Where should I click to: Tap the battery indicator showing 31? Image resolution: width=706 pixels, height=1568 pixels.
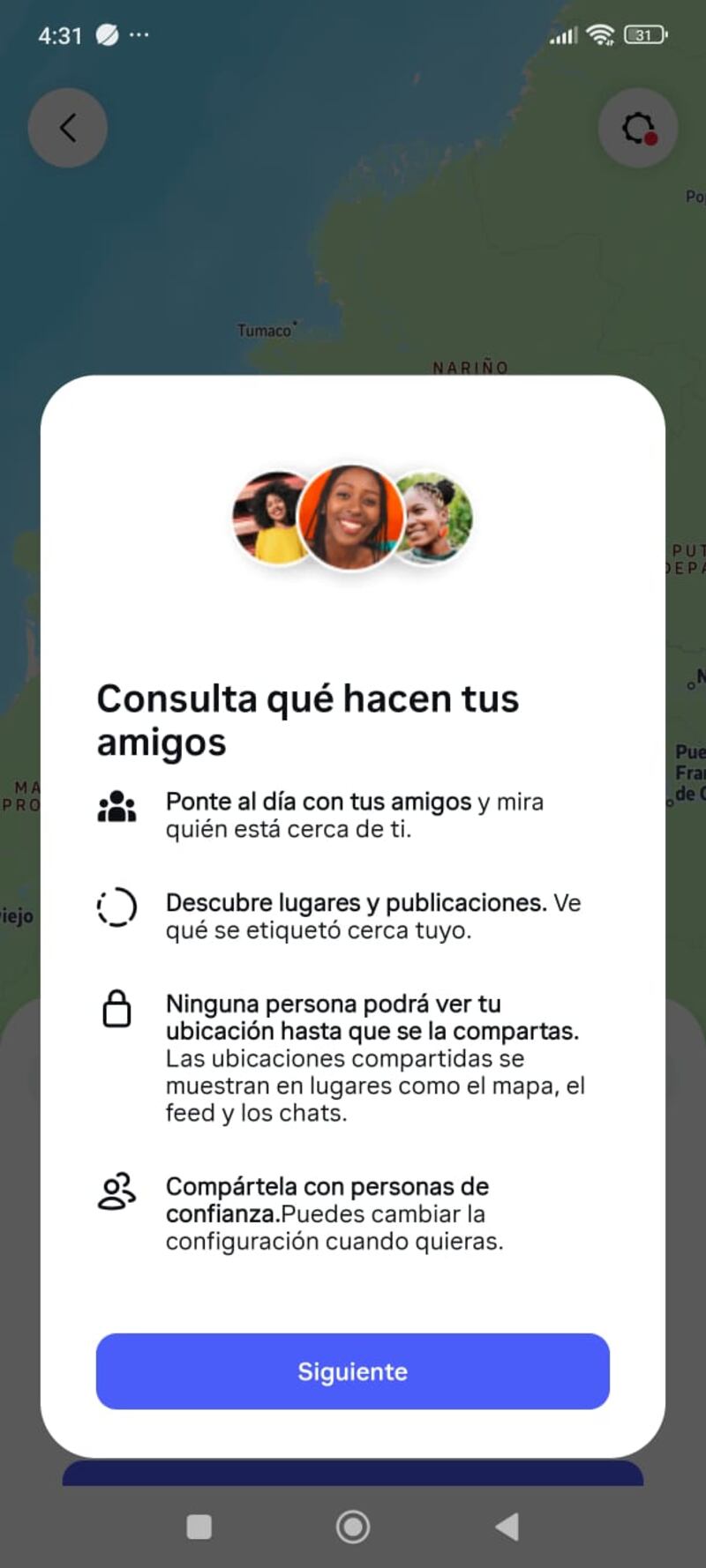643,35
